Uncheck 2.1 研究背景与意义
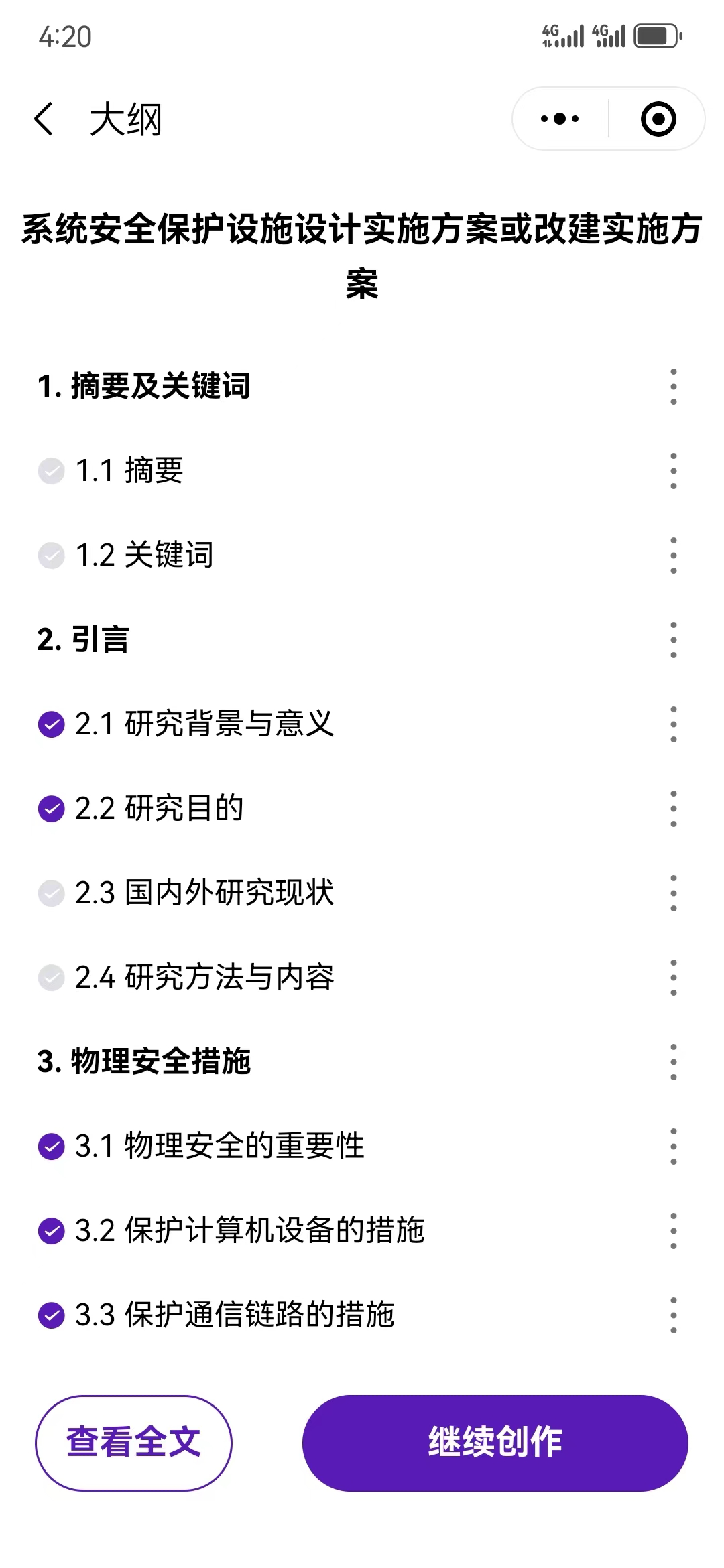The width and height of the screenshot is (724, 1568). [x=52, y=724]
